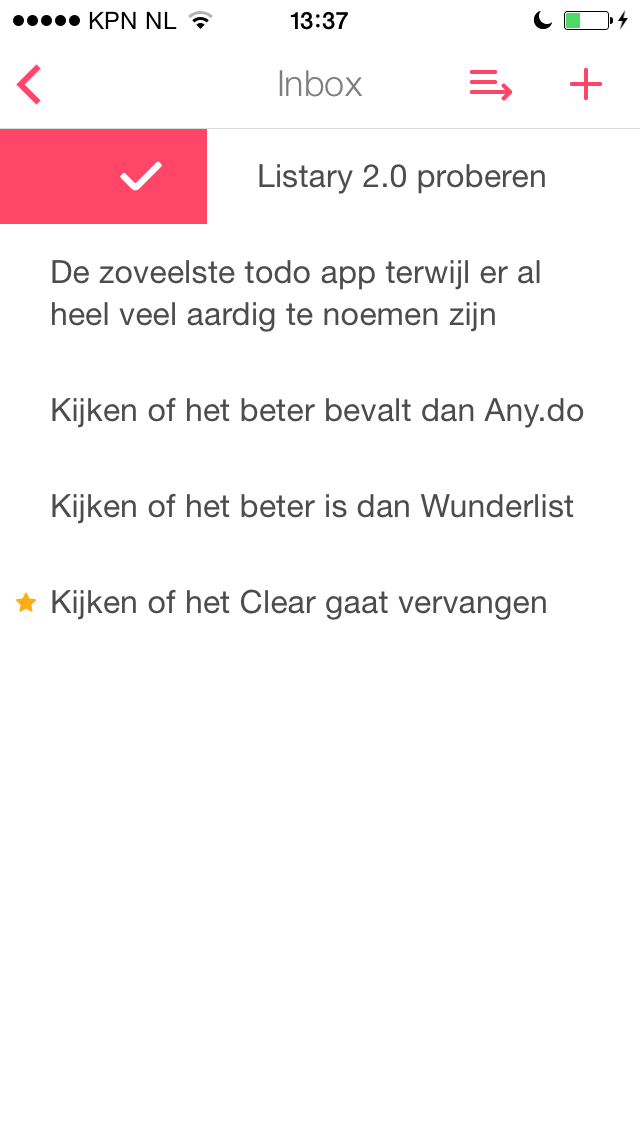
Task: Add a new task with plus icon
Action: [x=586, y=85]
